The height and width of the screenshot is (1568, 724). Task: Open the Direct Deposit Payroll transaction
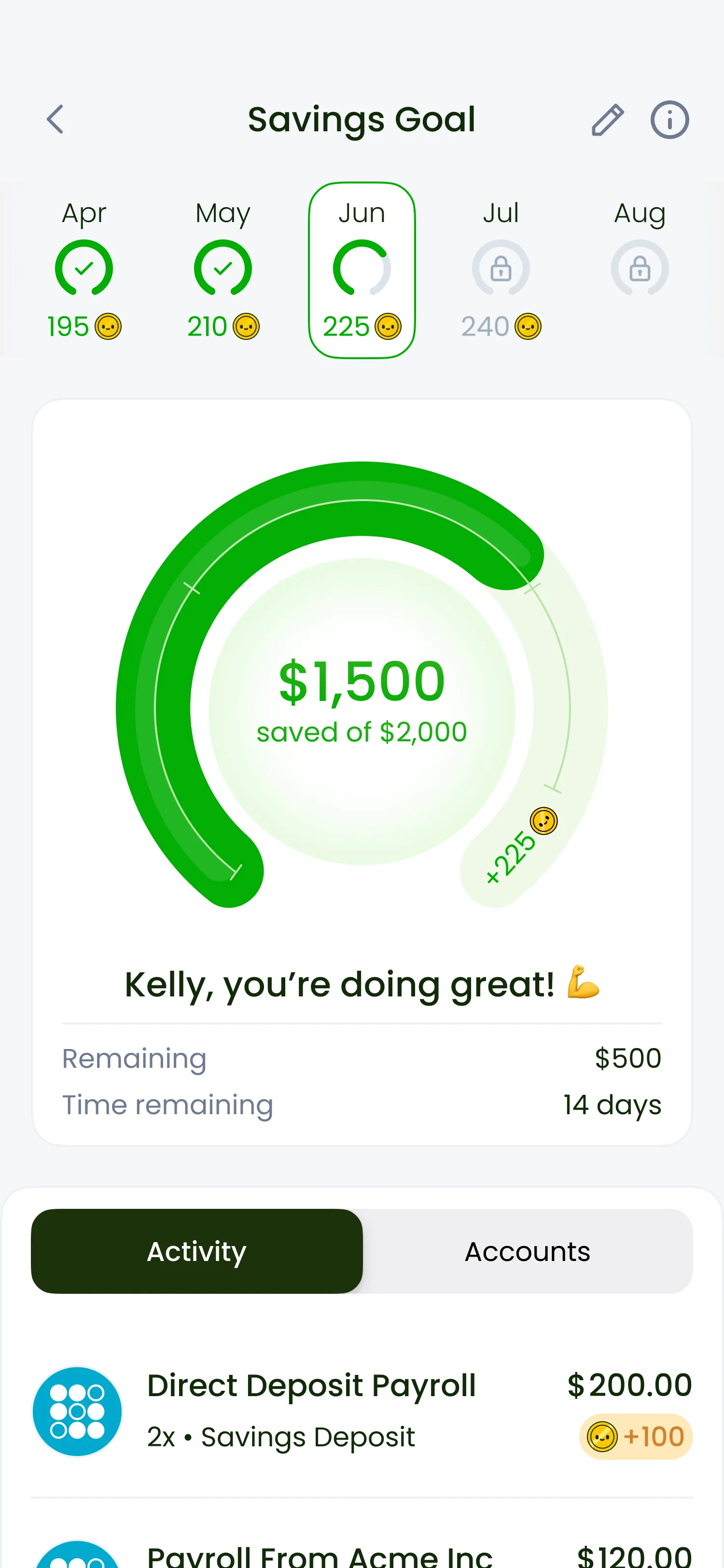pyautogui.click(x=362, y=1410)
